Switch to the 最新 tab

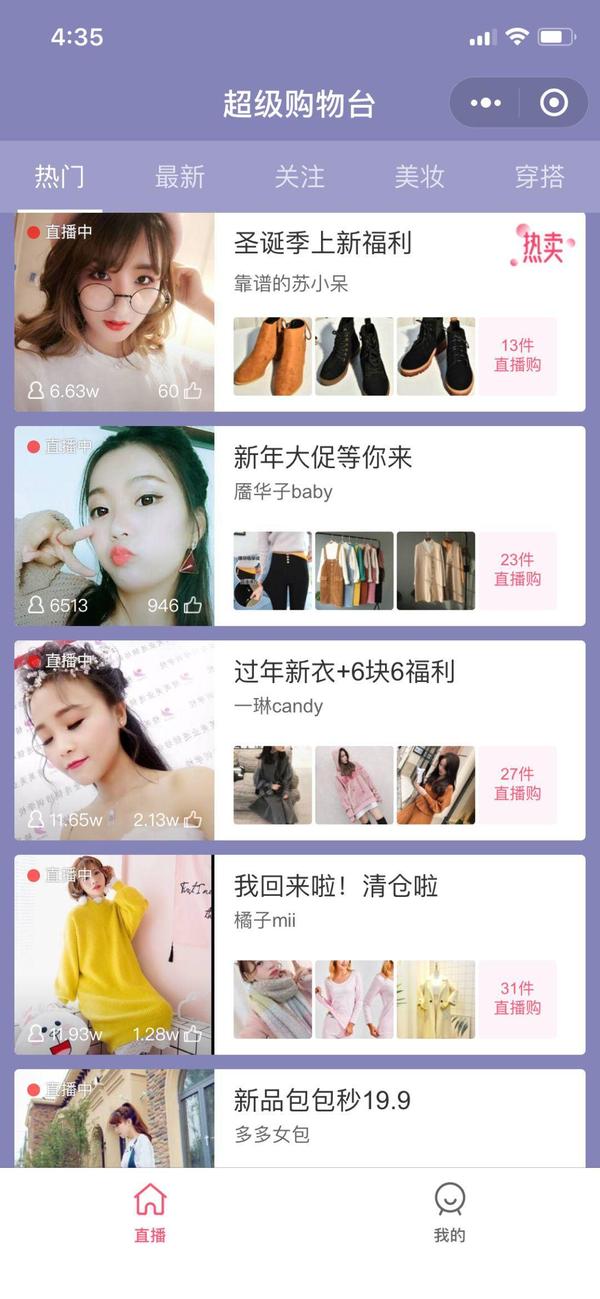(x=180, y=177)
